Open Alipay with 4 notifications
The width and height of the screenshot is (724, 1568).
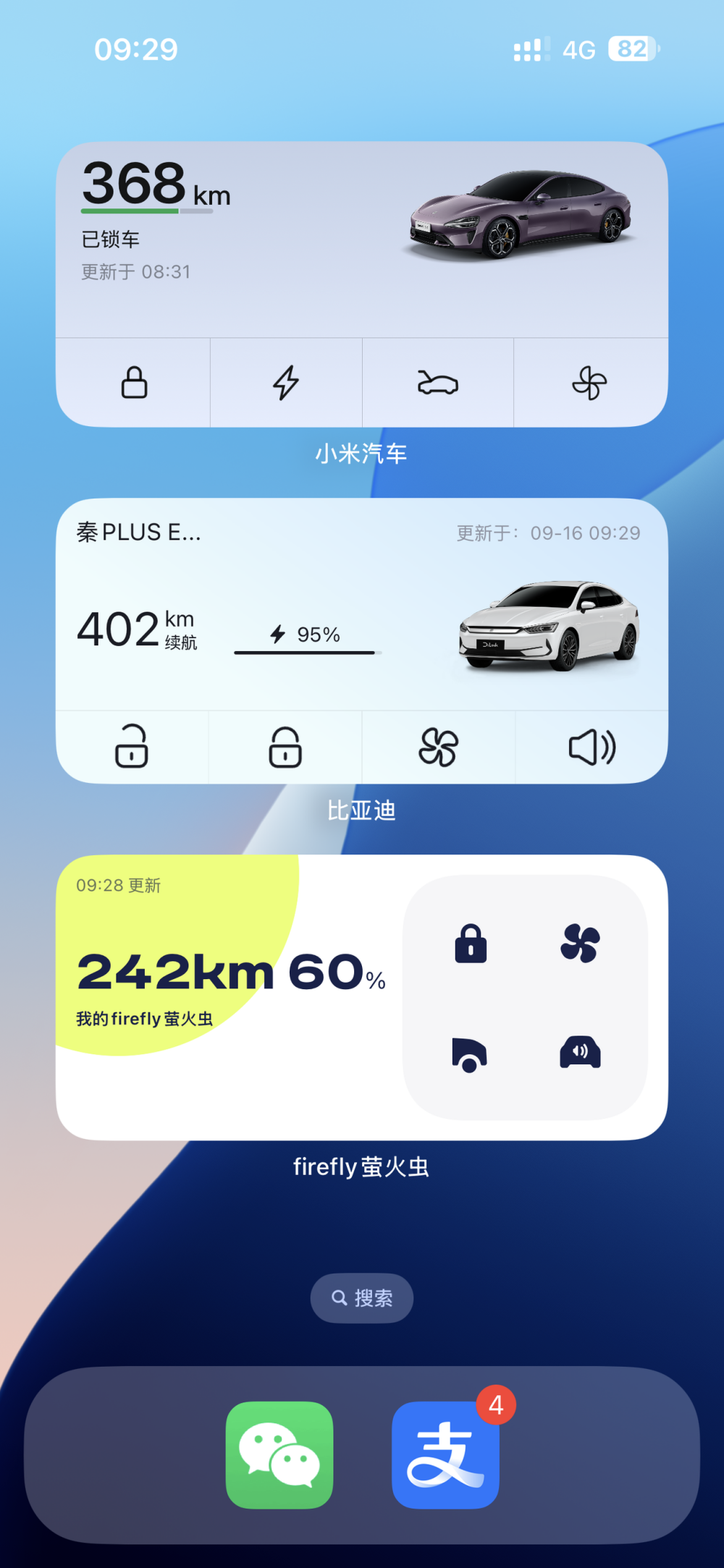(445, 1454)
